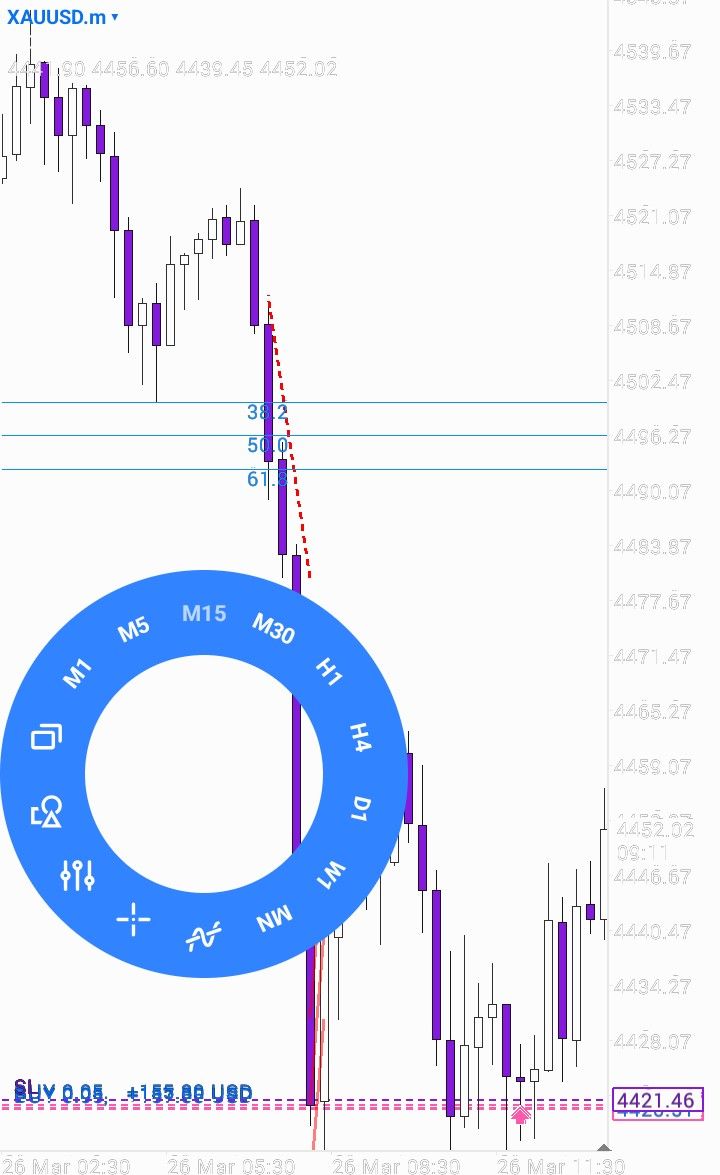This screenshot has height=1175, width=720.
Task: Enable the crosshair tool
Action: pos(133,918)
